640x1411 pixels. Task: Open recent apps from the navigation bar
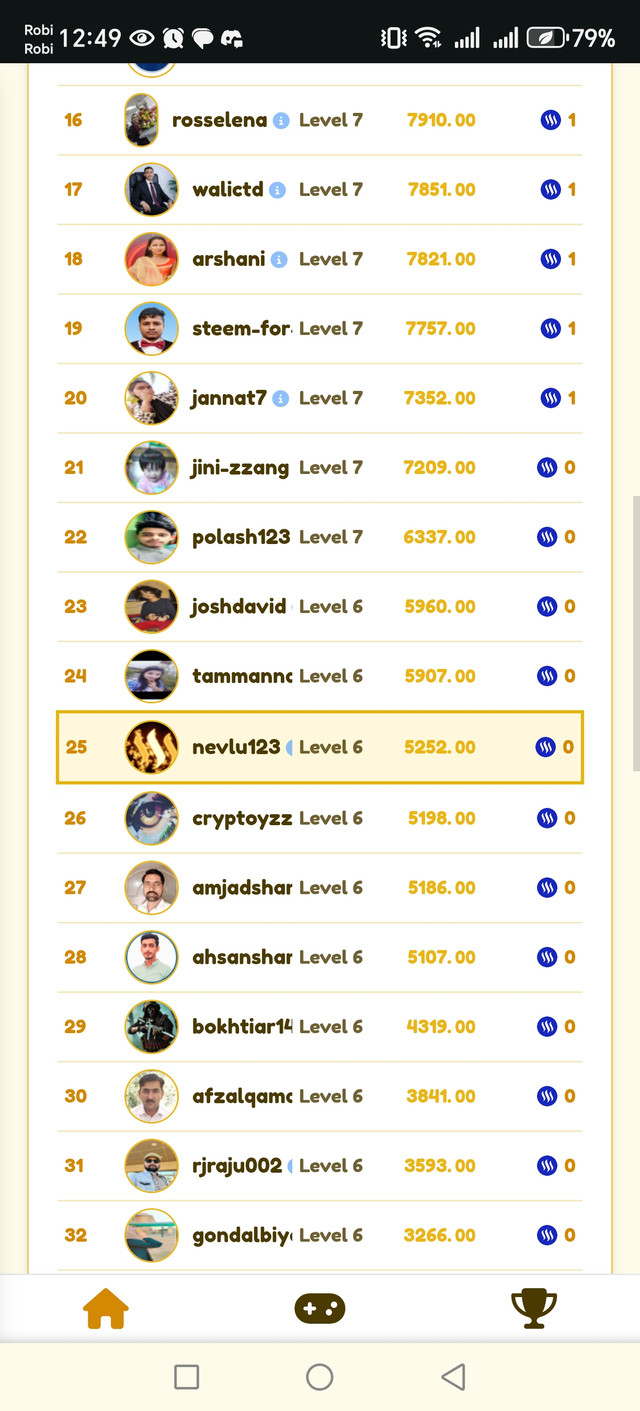(186, 1377)
